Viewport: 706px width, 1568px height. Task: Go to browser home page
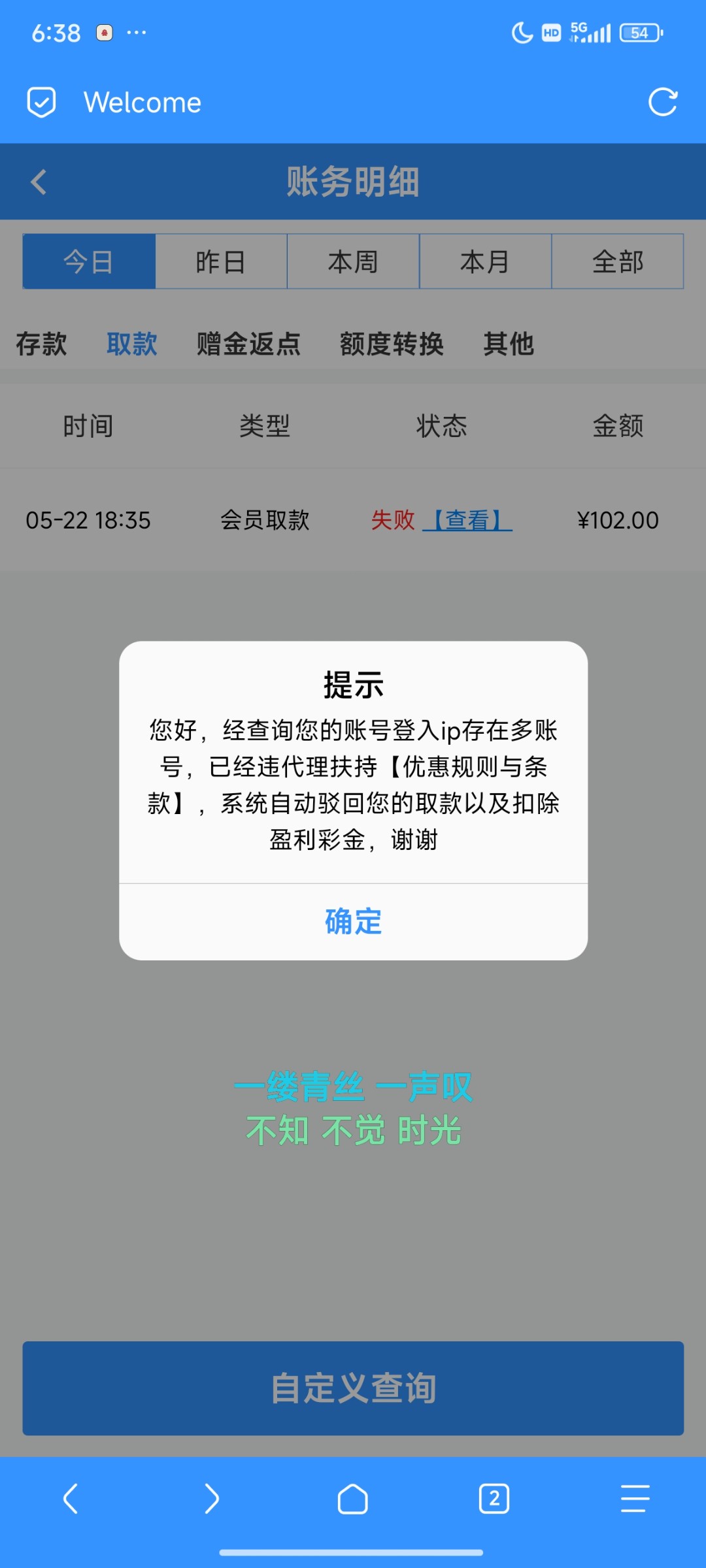353,1499
